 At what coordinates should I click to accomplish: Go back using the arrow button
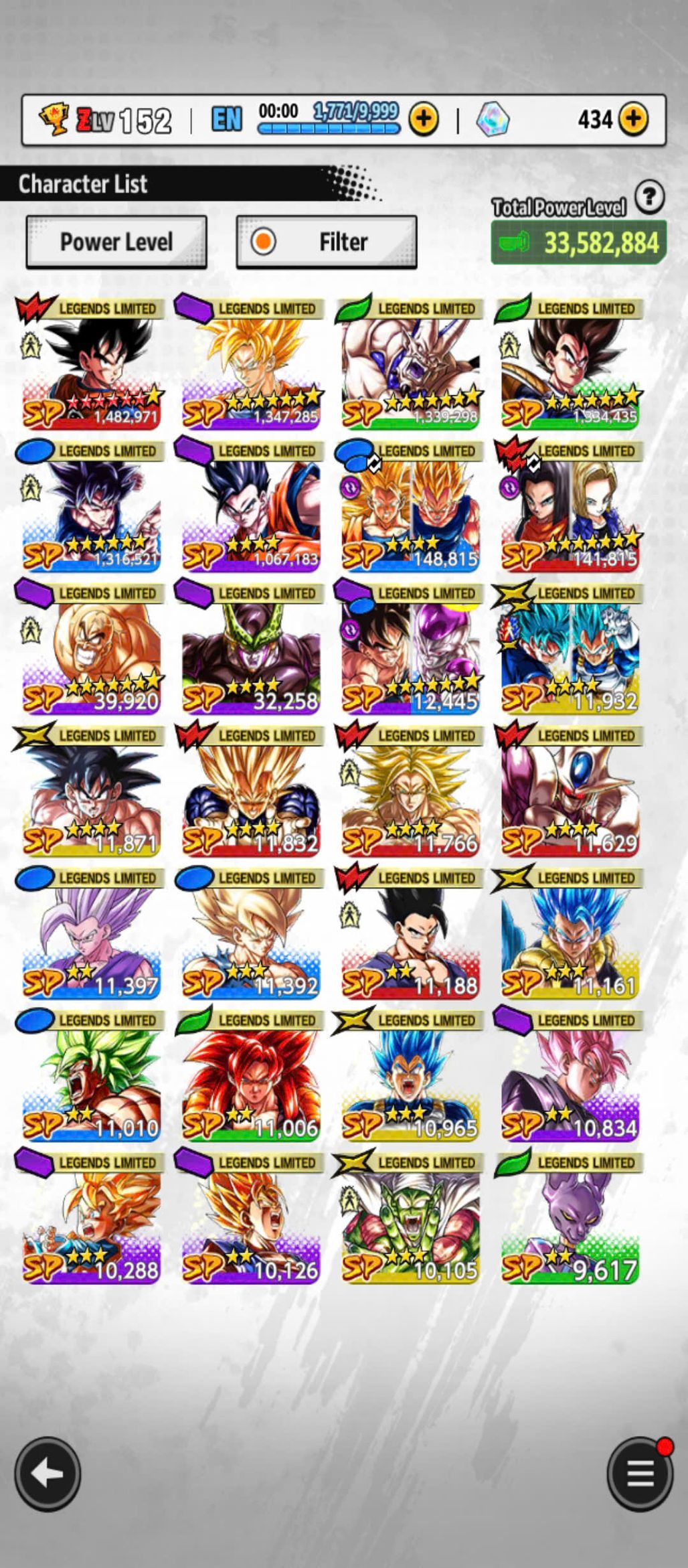tap(48, 1473)
